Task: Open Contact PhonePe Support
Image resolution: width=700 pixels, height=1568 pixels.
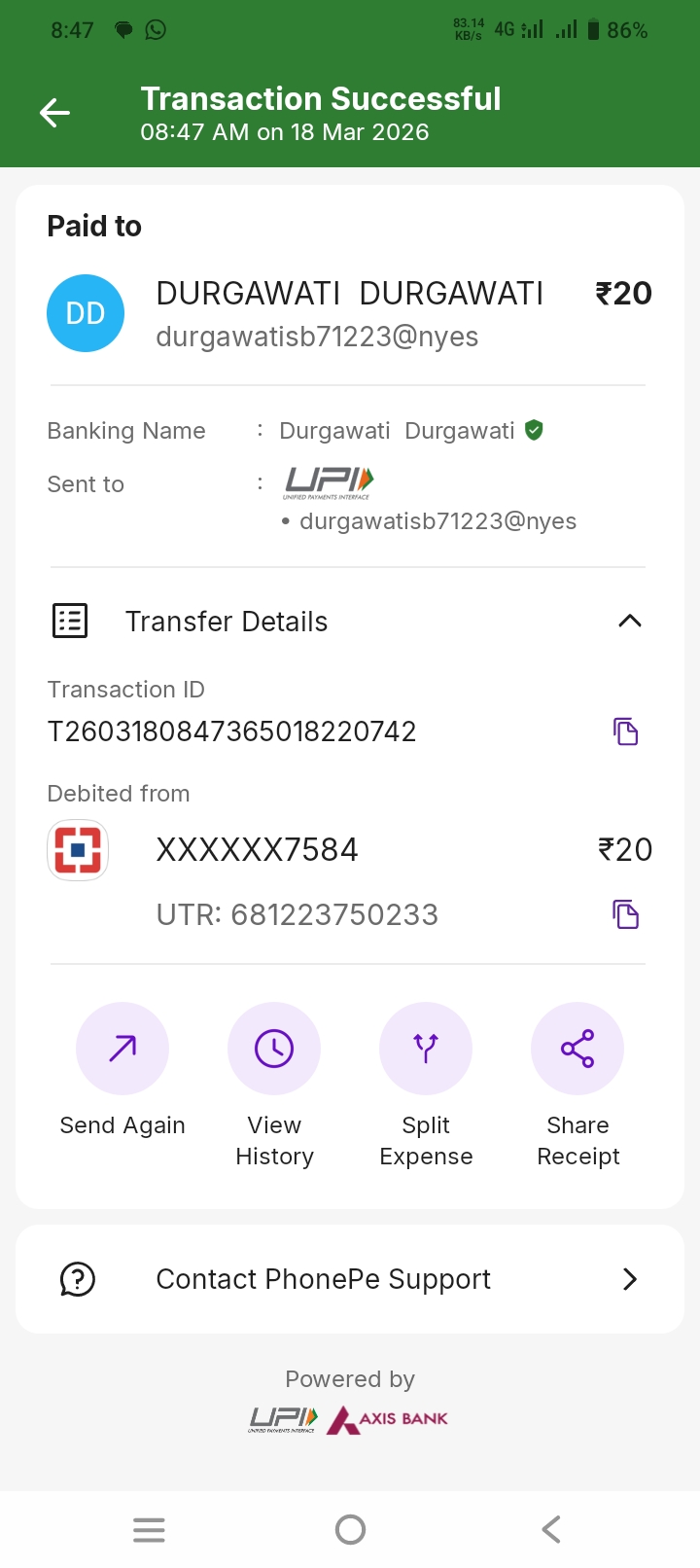Action: tap(350, 1279)
